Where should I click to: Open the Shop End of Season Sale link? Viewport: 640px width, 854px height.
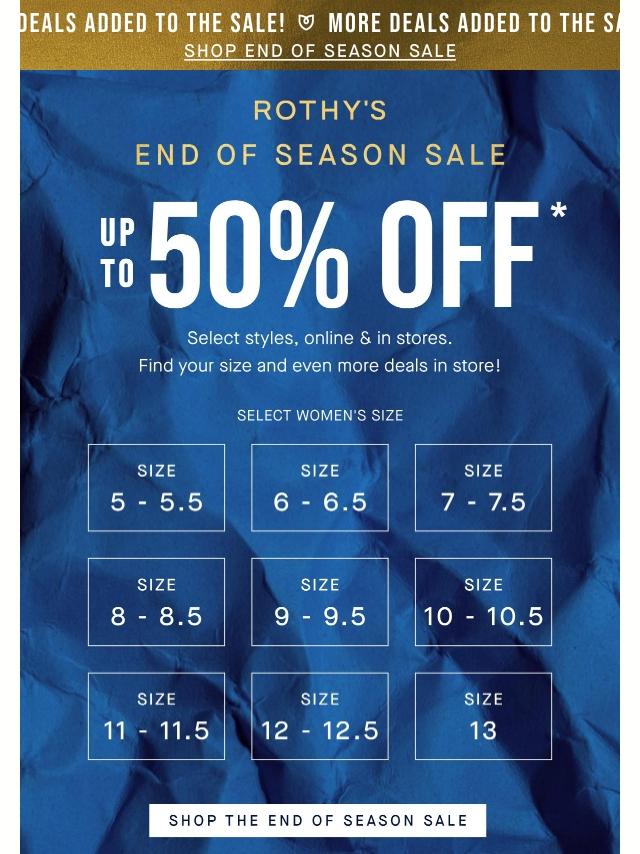[x=320, y=51]
